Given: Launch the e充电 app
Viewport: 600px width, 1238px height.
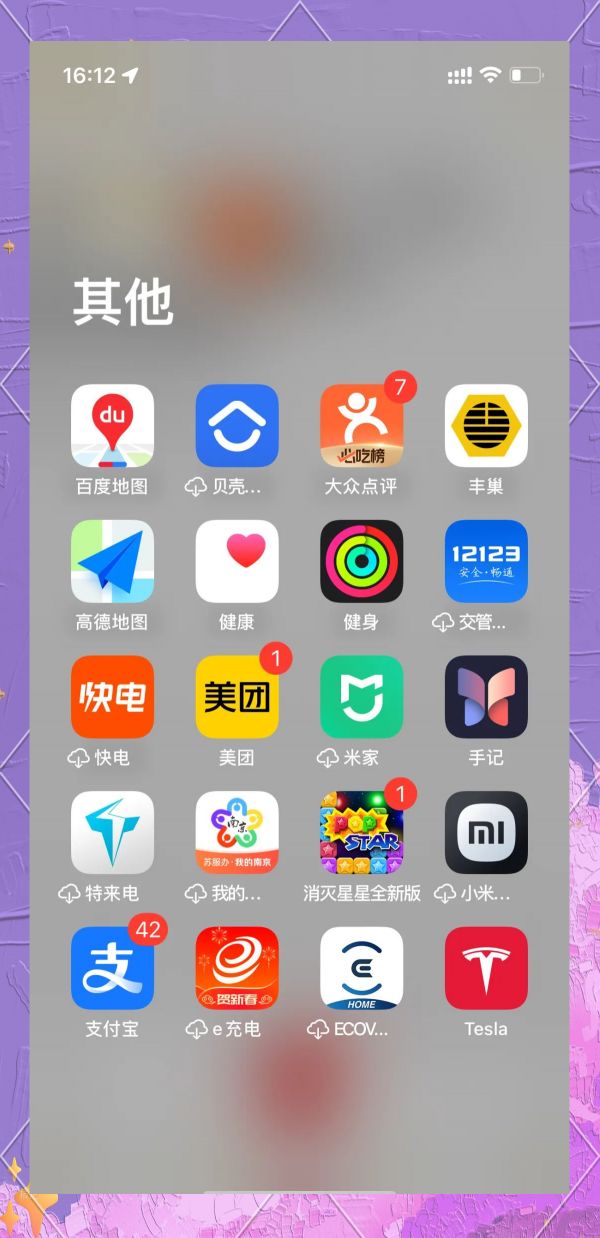Looking at the screenshot, I should click(x=237, y=968).
